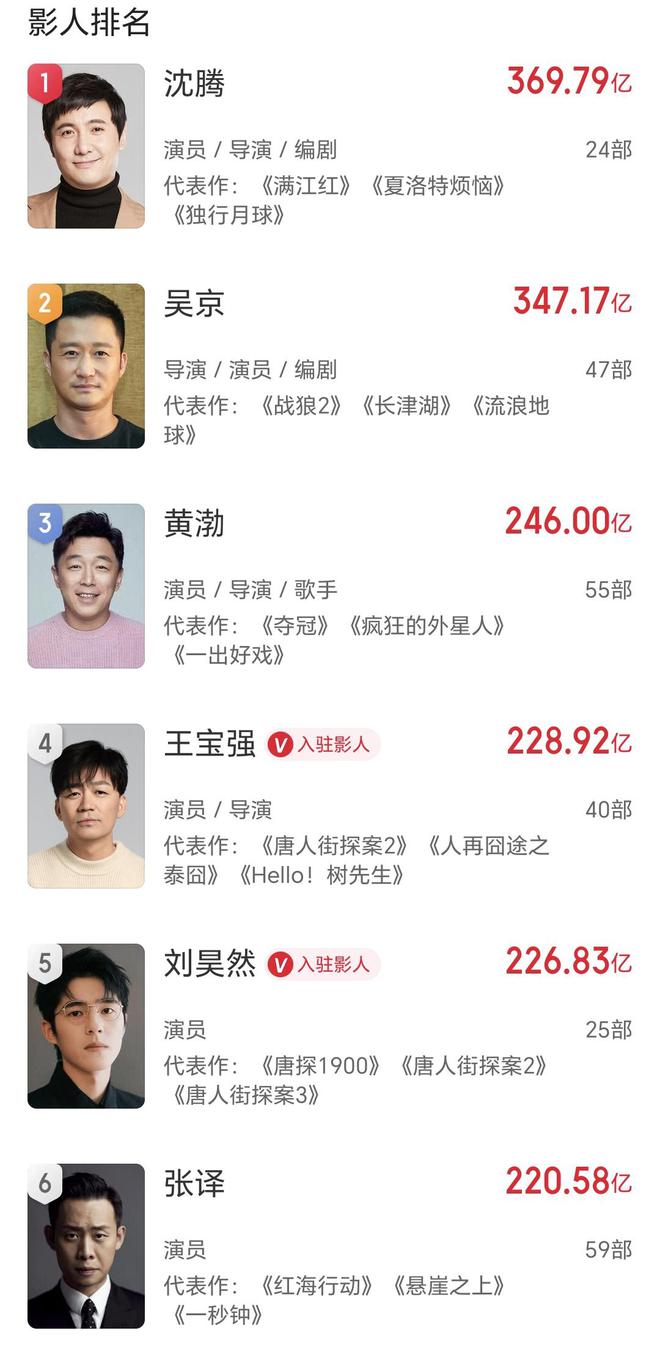View 黄渤's ranking entry details
The height and width of the screenshot is (1358, 660).
[x=330, y=587]
